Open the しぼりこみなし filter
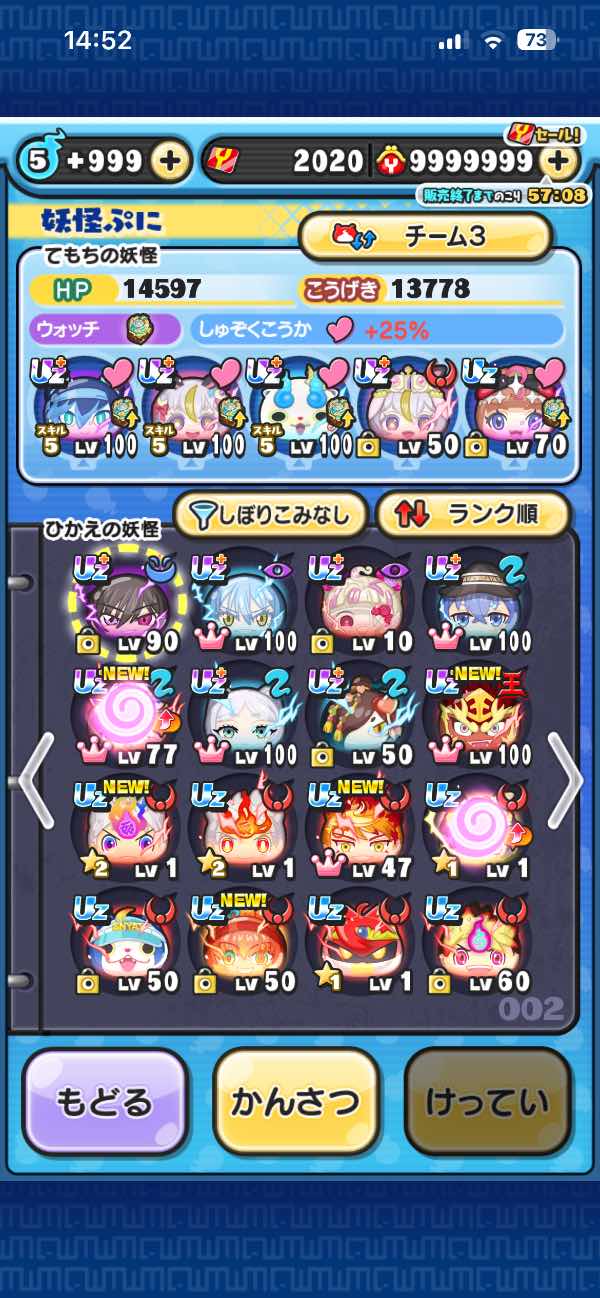 (270, 515)
